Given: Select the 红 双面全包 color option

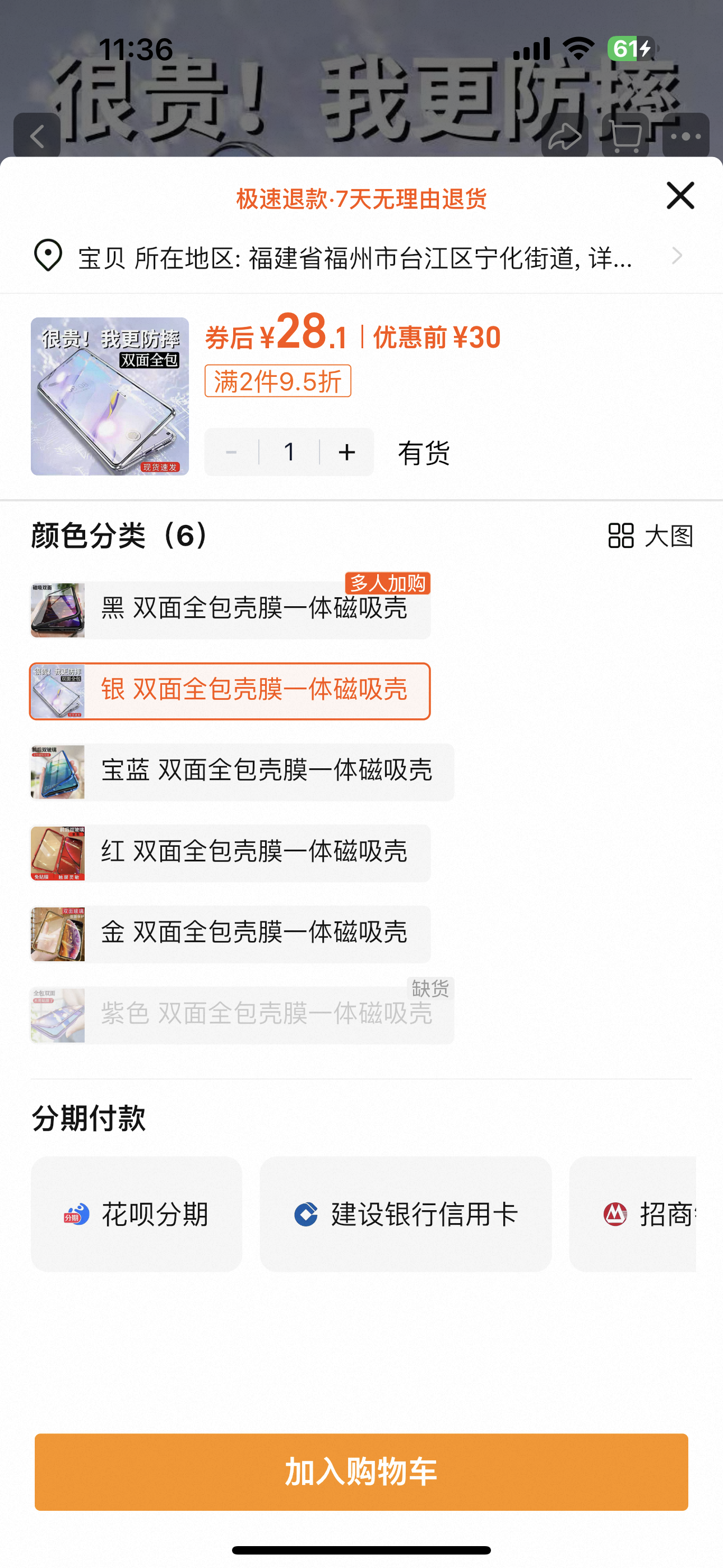Looking at the screenshot, I should coord(230,853).
